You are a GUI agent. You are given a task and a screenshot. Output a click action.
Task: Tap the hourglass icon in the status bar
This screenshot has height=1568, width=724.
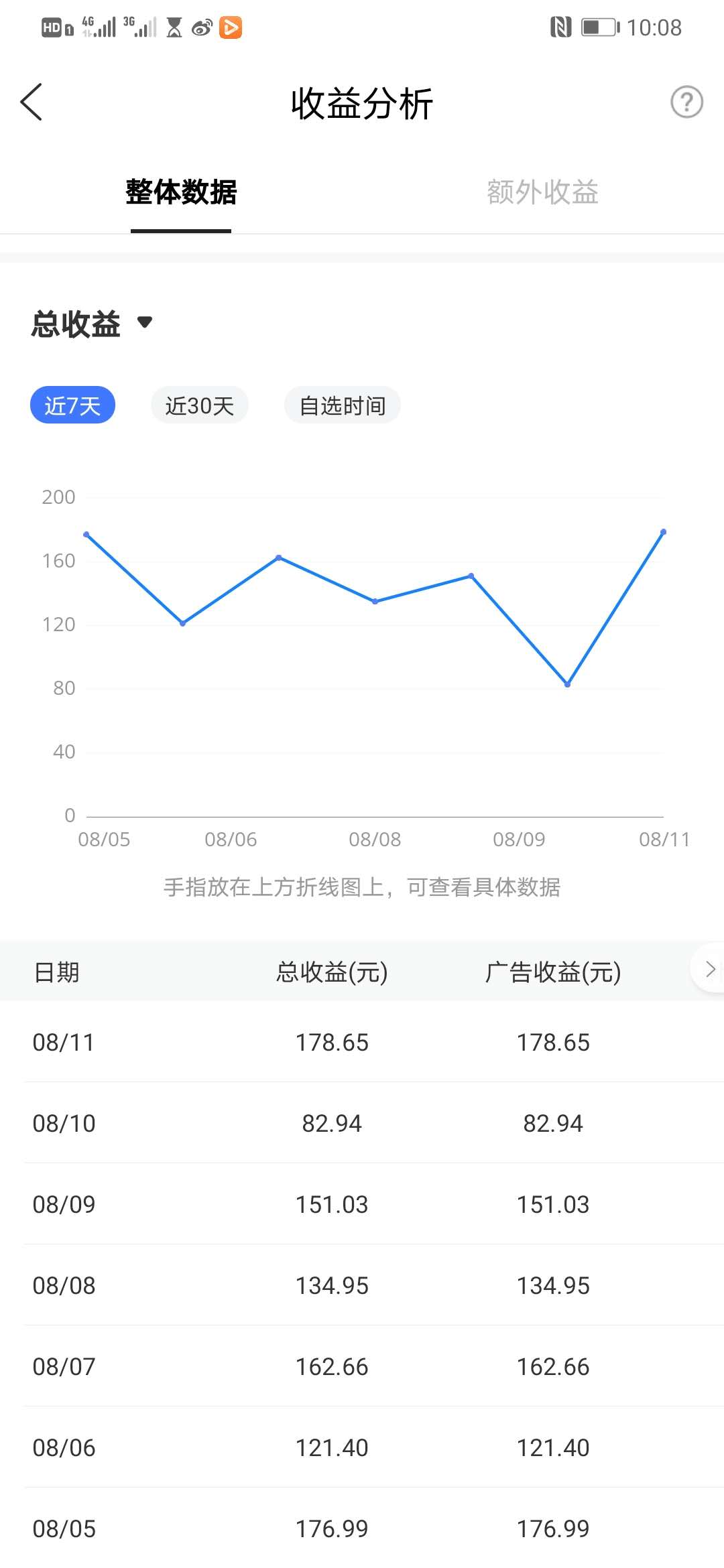click(173, 27)
